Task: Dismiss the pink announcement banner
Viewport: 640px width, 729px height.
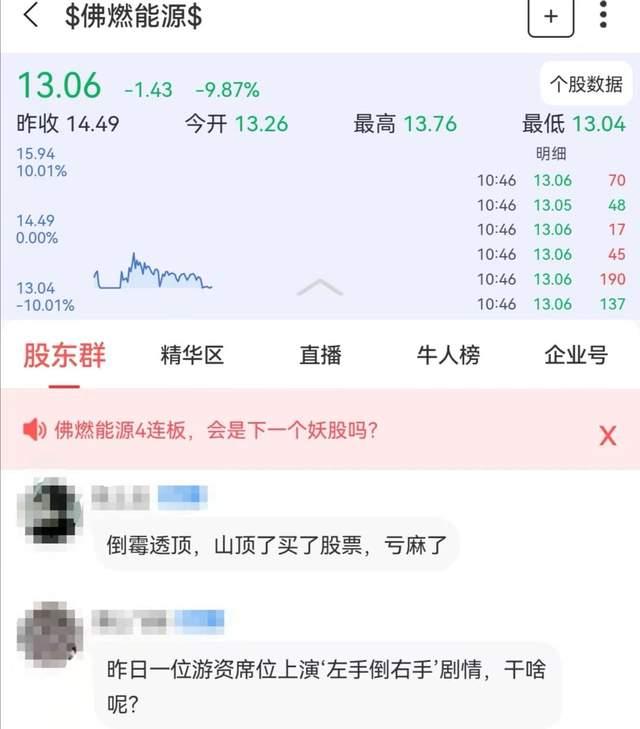Action: [x=607, y=434]
